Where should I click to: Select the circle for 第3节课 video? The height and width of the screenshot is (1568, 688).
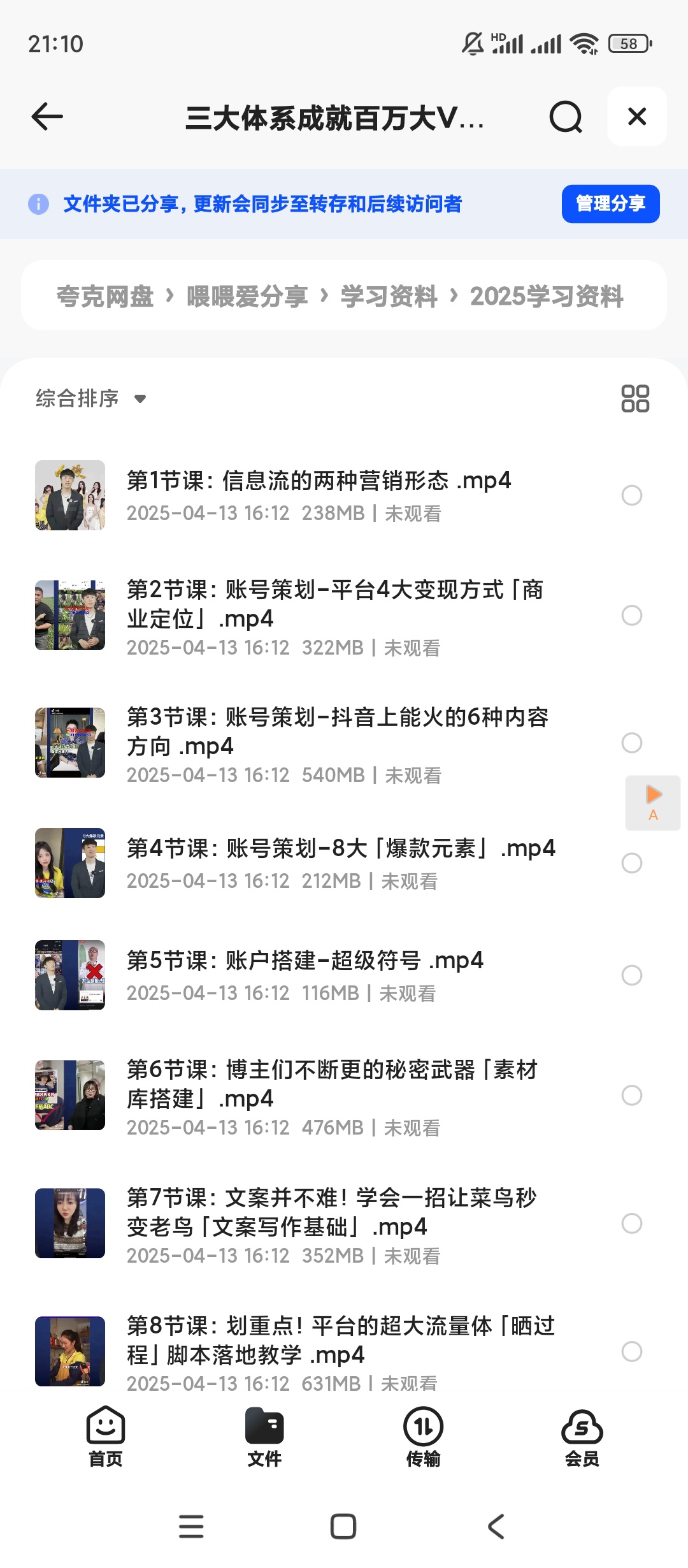point(632,743)
